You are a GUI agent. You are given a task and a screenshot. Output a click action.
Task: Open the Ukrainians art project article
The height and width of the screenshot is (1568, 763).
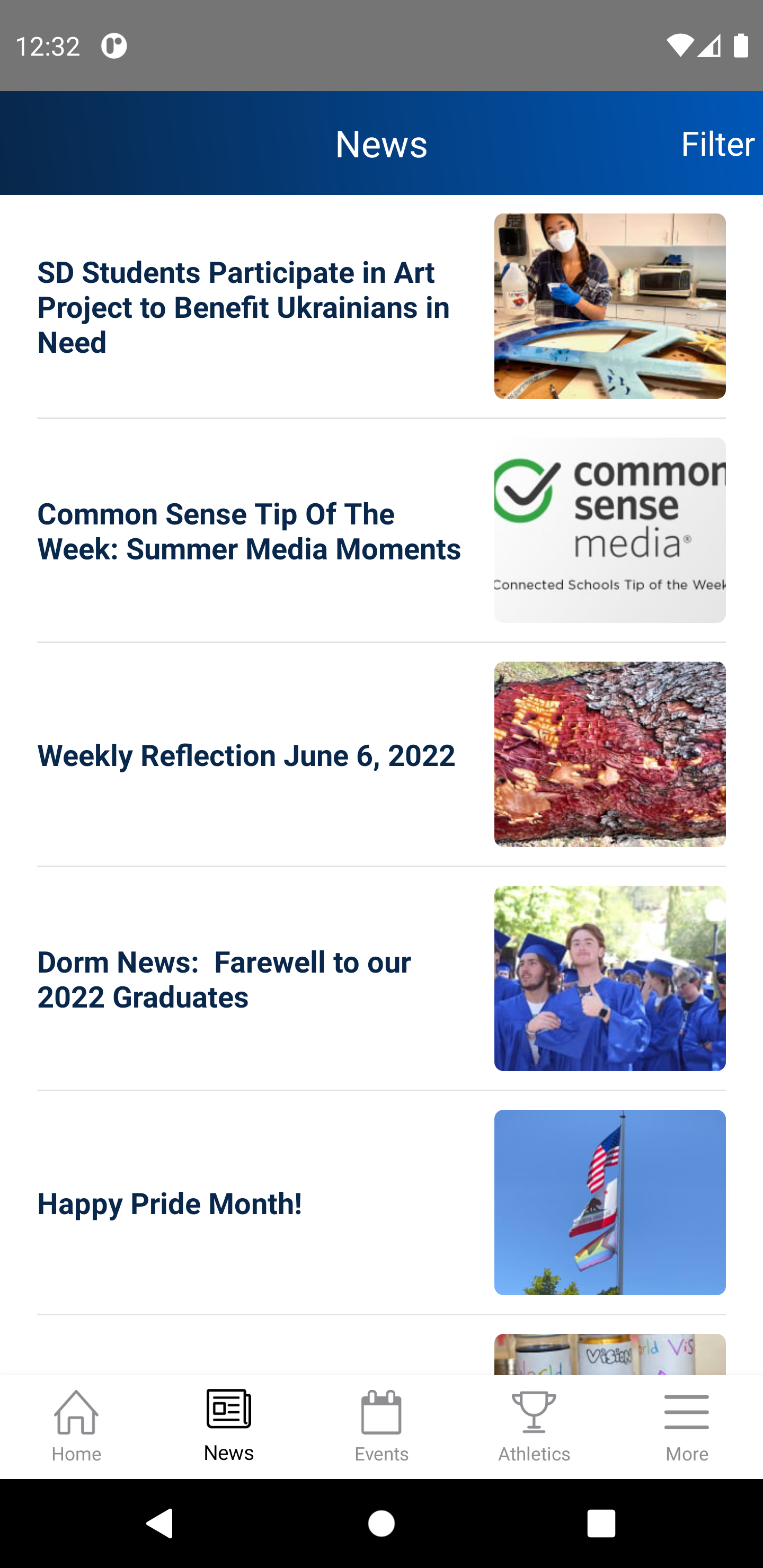click(381, 307)
